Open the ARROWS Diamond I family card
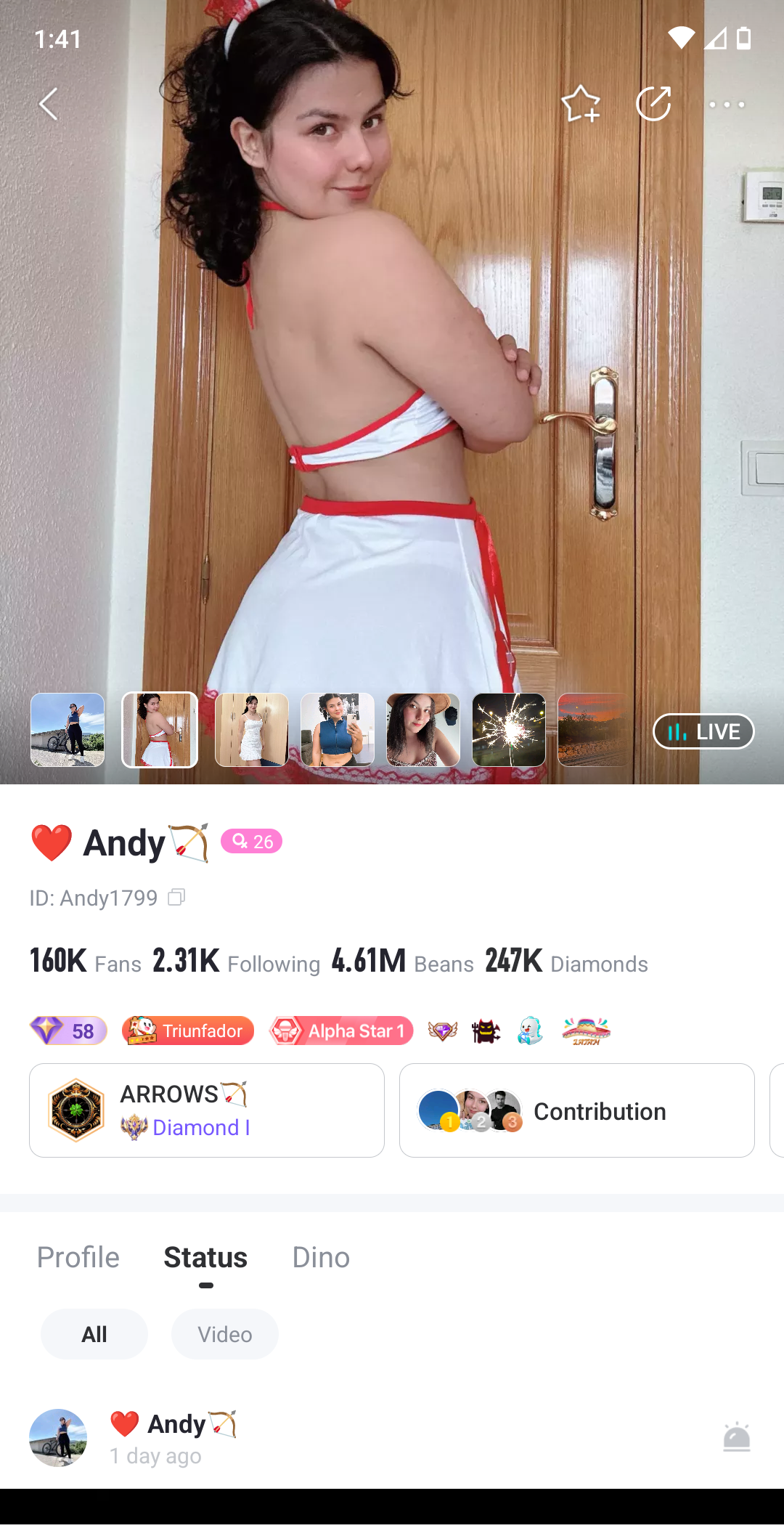Viewport: 784px width, 1528px height. coord(207,1110)
